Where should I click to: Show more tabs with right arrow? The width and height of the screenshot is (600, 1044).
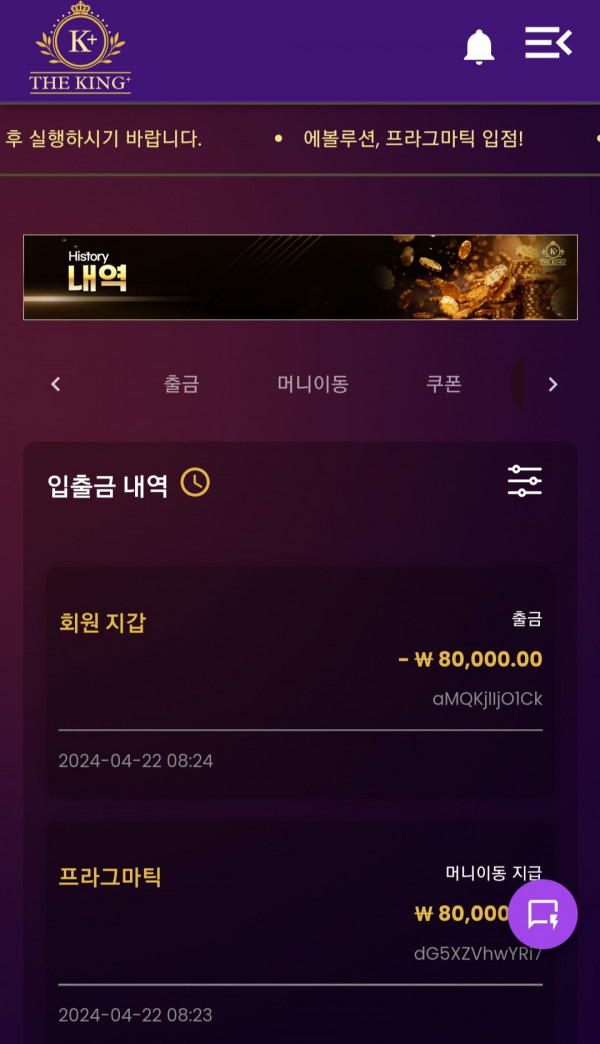pos(552,384)
